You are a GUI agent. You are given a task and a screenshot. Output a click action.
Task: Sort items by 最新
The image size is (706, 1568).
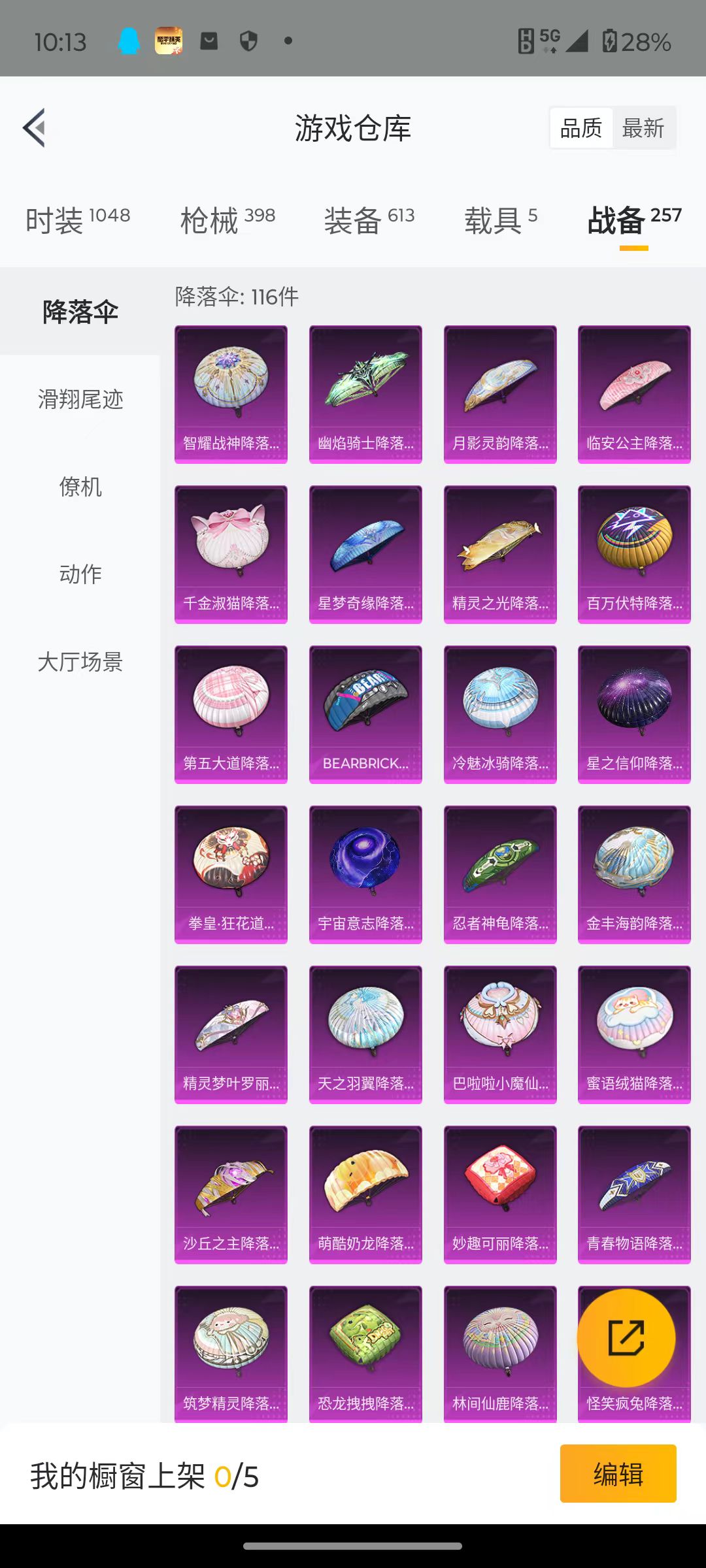(x=643, y=128)
